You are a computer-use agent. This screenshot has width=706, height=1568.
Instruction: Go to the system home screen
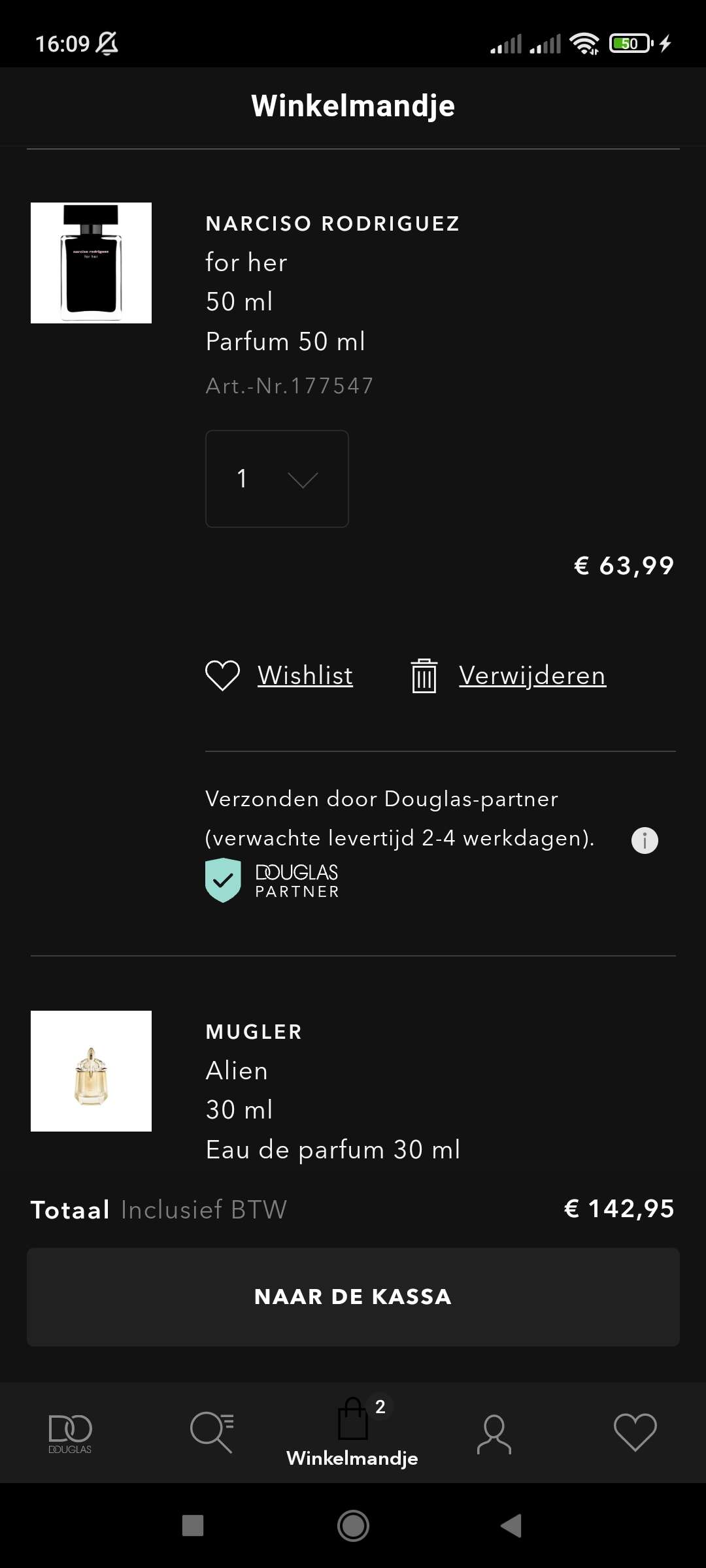coord(353,1526)
